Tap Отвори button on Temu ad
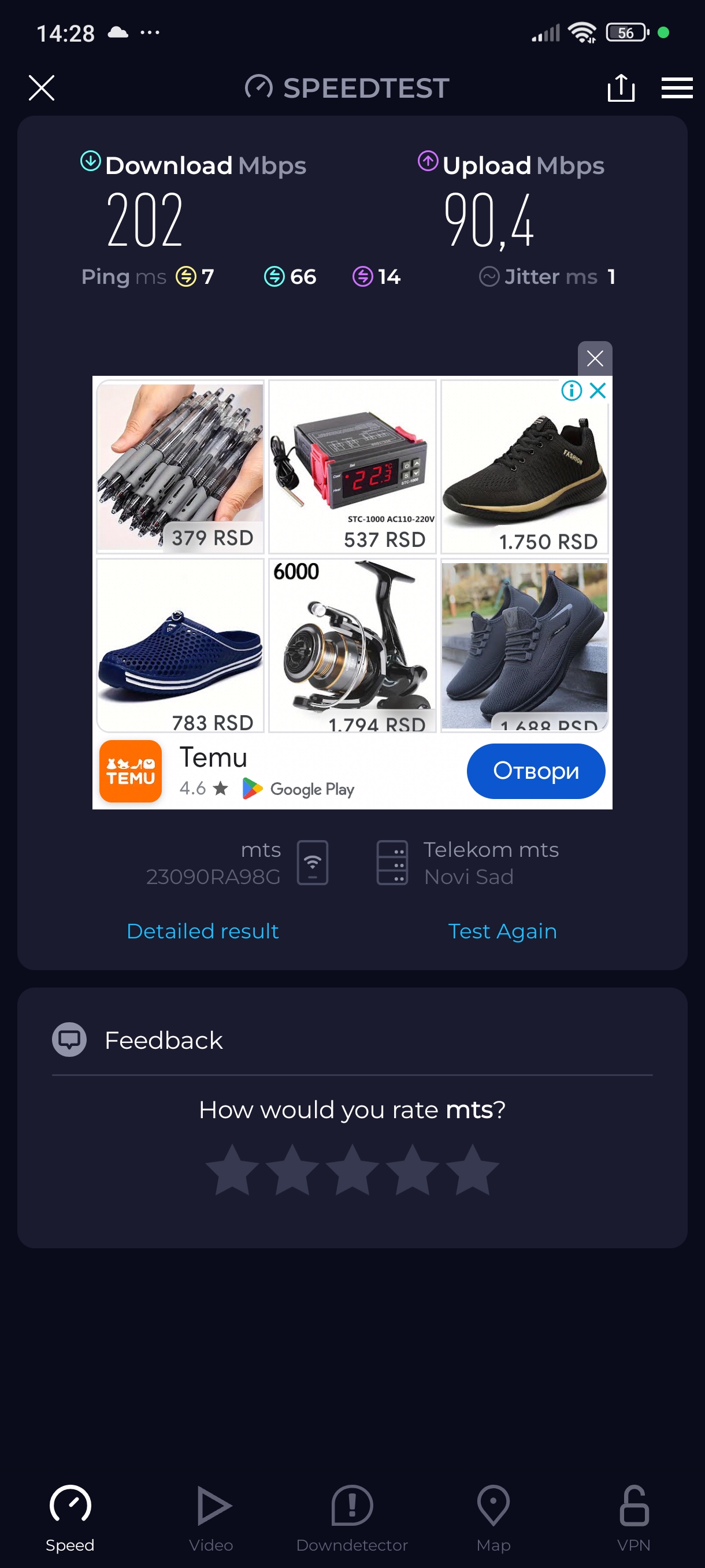Viewport: 705px width, 1568px height. [535, 771]
